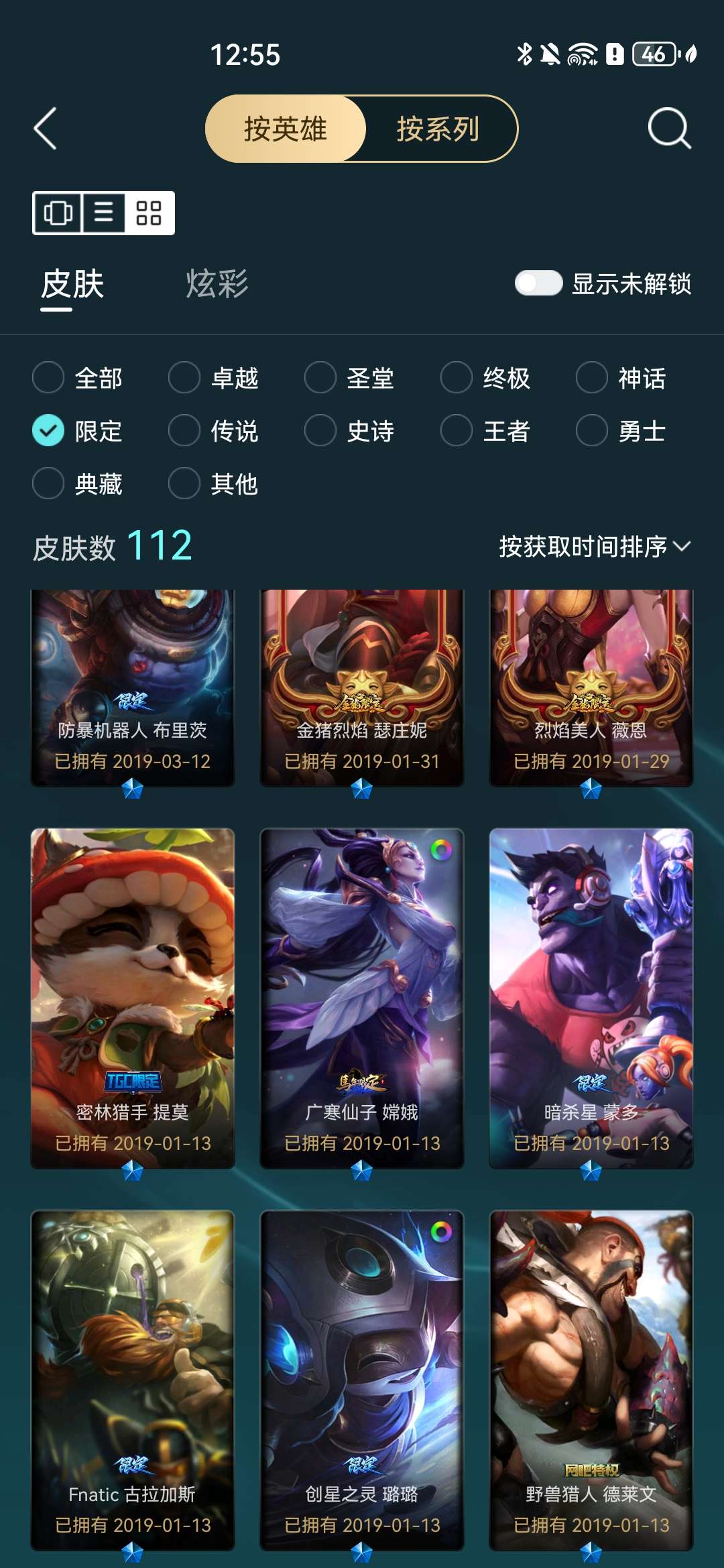Image resolution: width=724 pixels, height=1568 pixels.
Task: Switch to the card carousel view layout
Action: click(x=58, y=213)
